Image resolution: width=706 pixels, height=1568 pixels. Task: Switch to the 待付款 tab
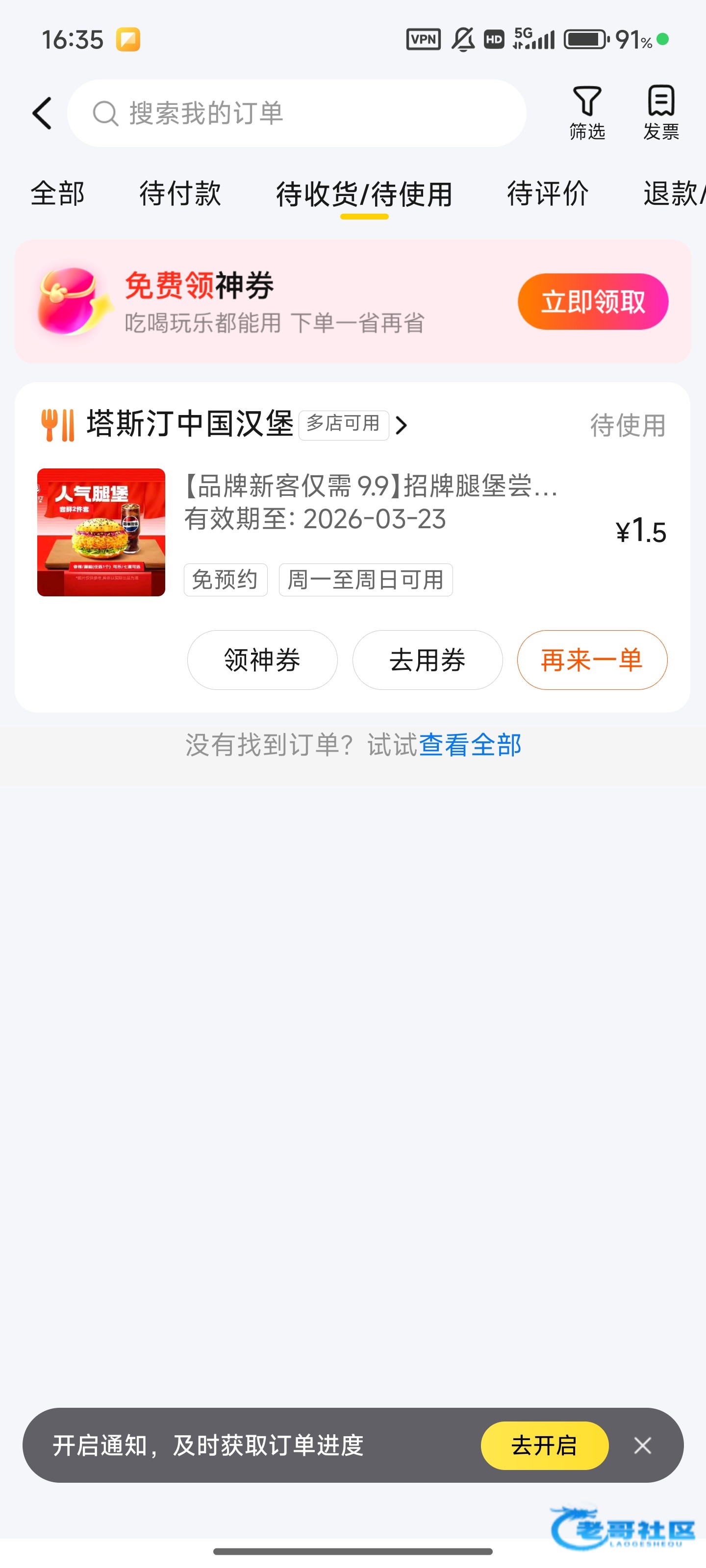pyautogui.click(x=180, y=194)
